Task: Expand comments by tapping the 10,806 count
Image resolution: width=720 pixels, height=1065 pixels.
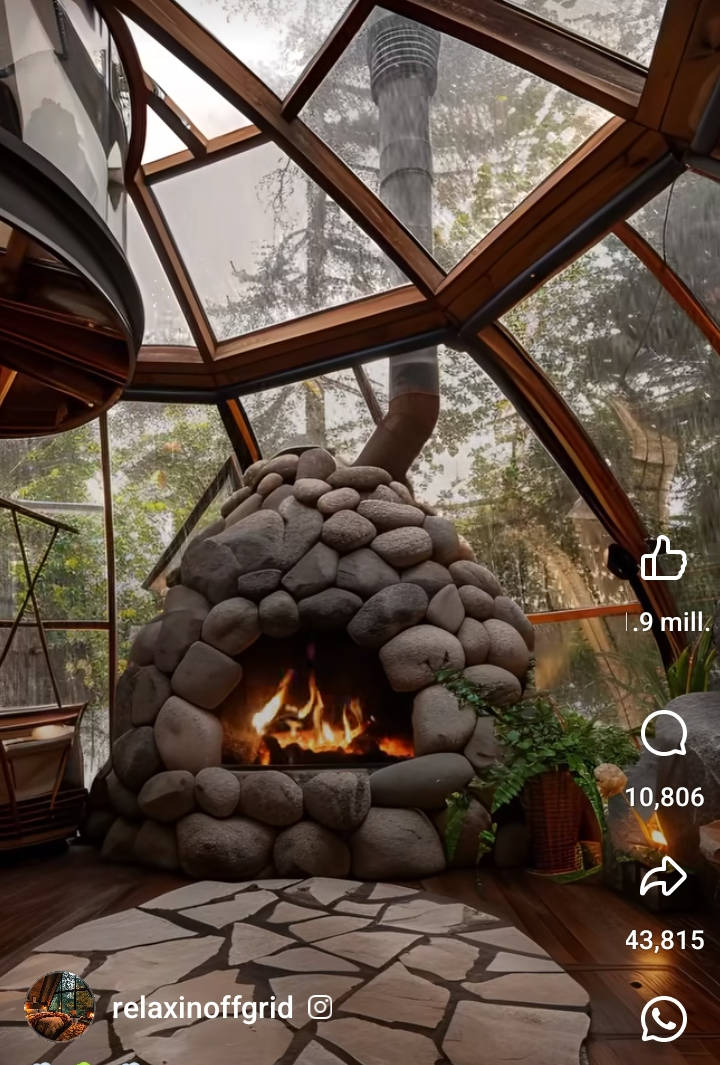Action: coord(663,800)
